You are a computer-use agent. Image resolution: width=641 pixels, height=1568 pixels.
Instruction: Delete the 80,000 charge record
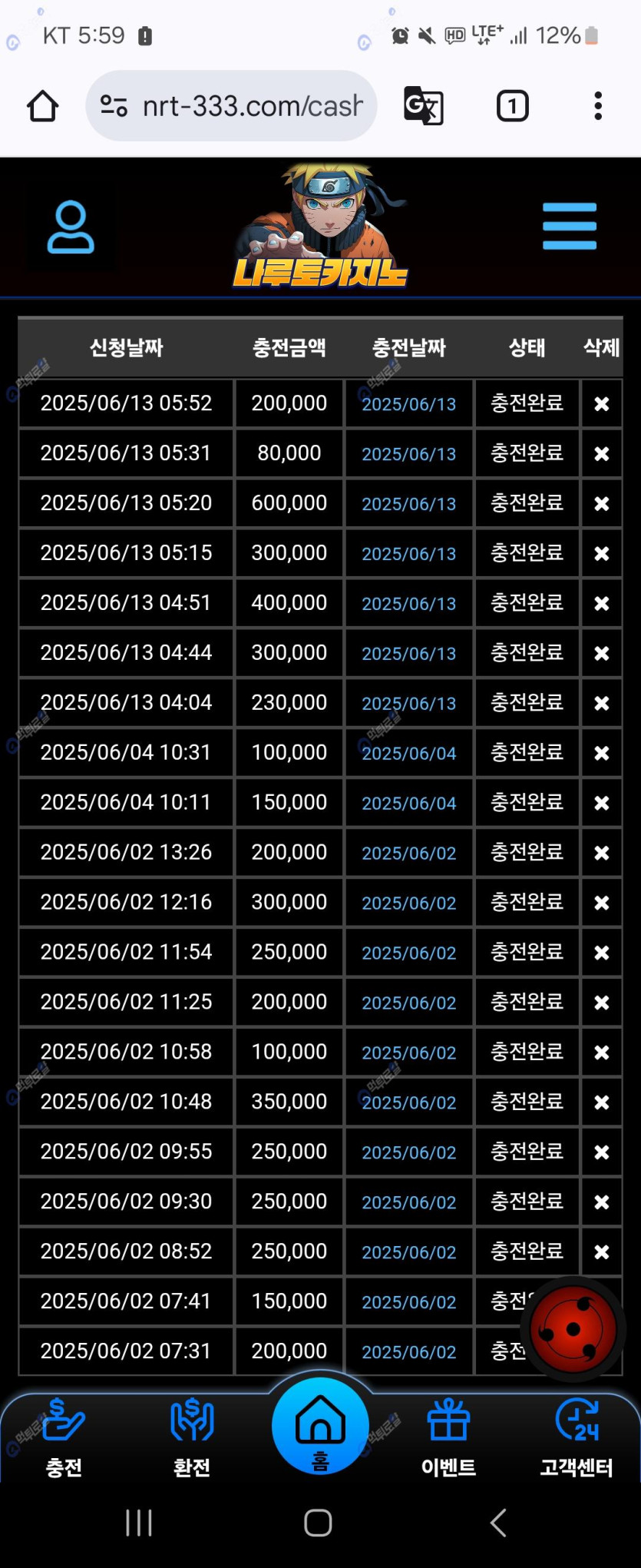pyautogui.click(x=602, y=453)
